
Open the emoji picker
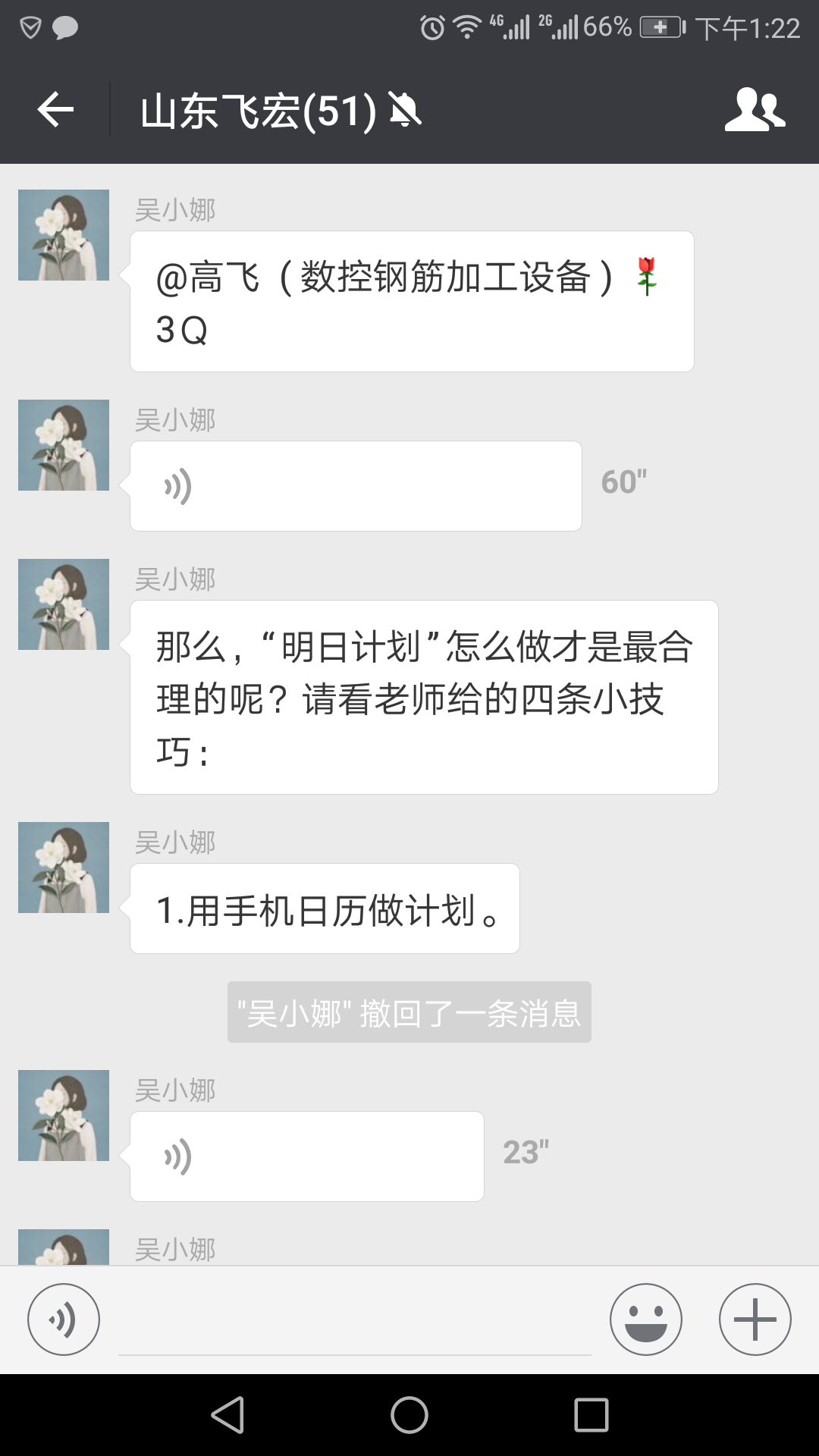[646, 1319]
